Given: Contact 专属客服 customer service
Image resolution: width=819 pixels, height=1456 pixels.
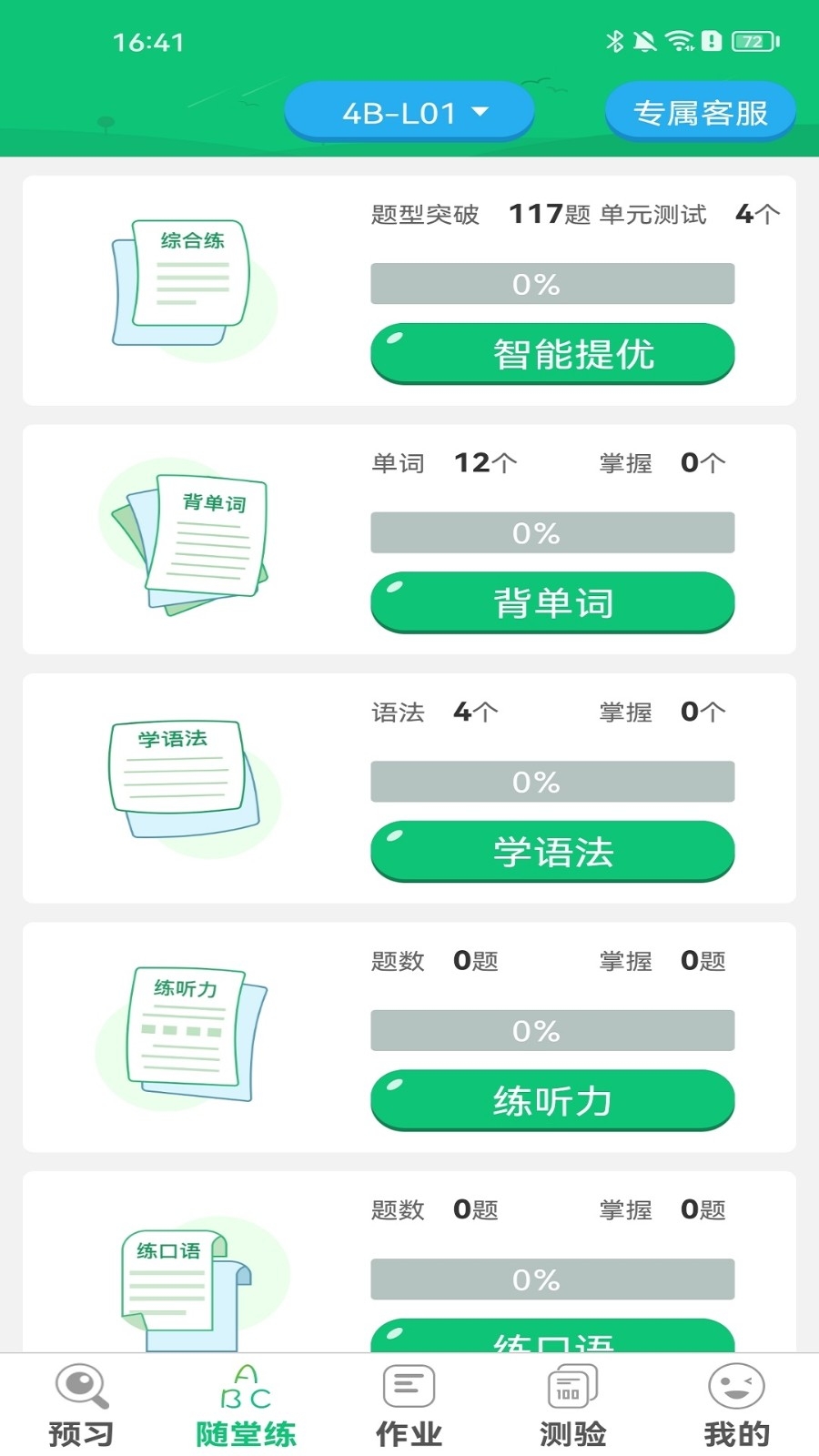Looking at the screenshot, I should (701, 113).
